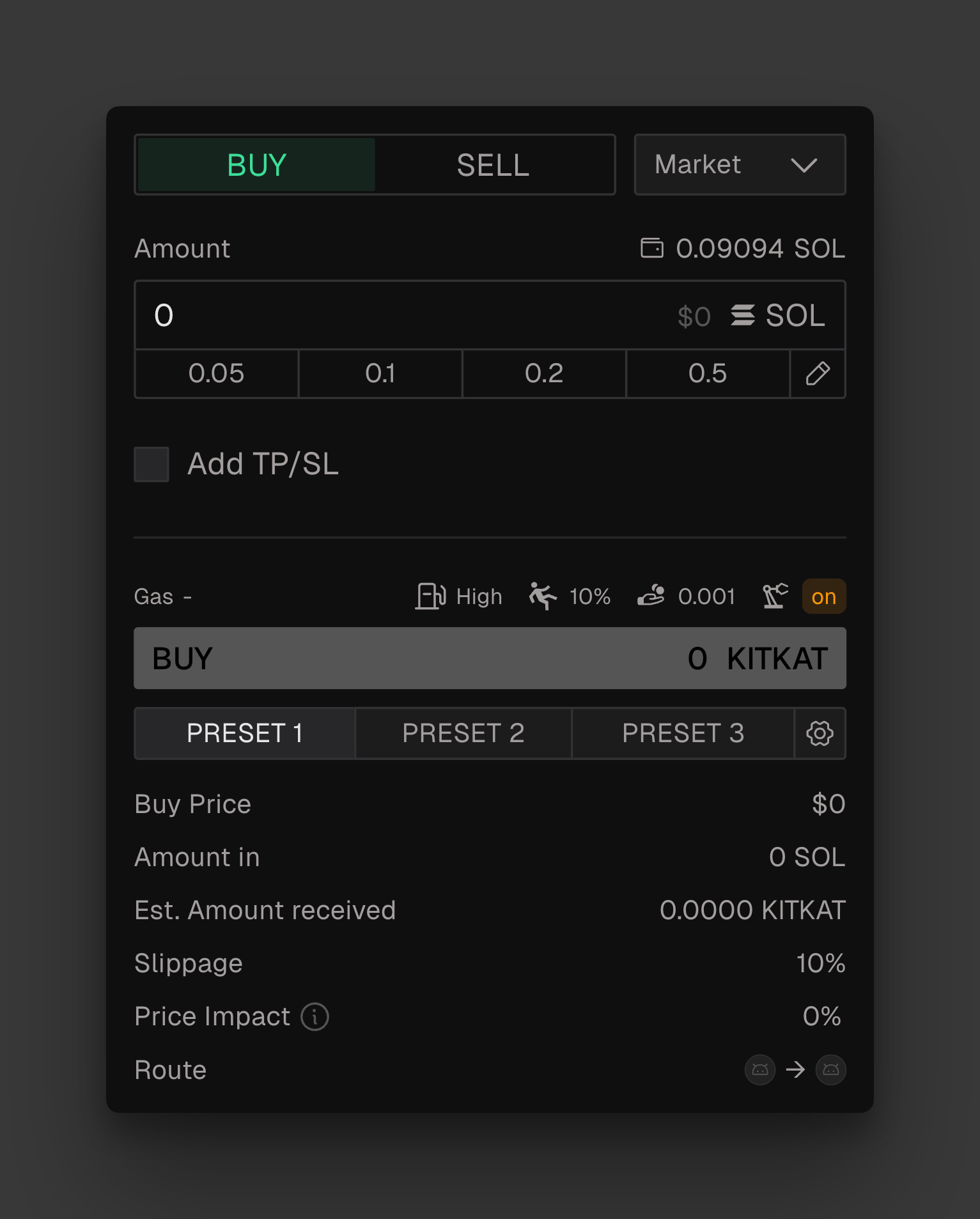Open preset settings gear

(x=820, y=733)
